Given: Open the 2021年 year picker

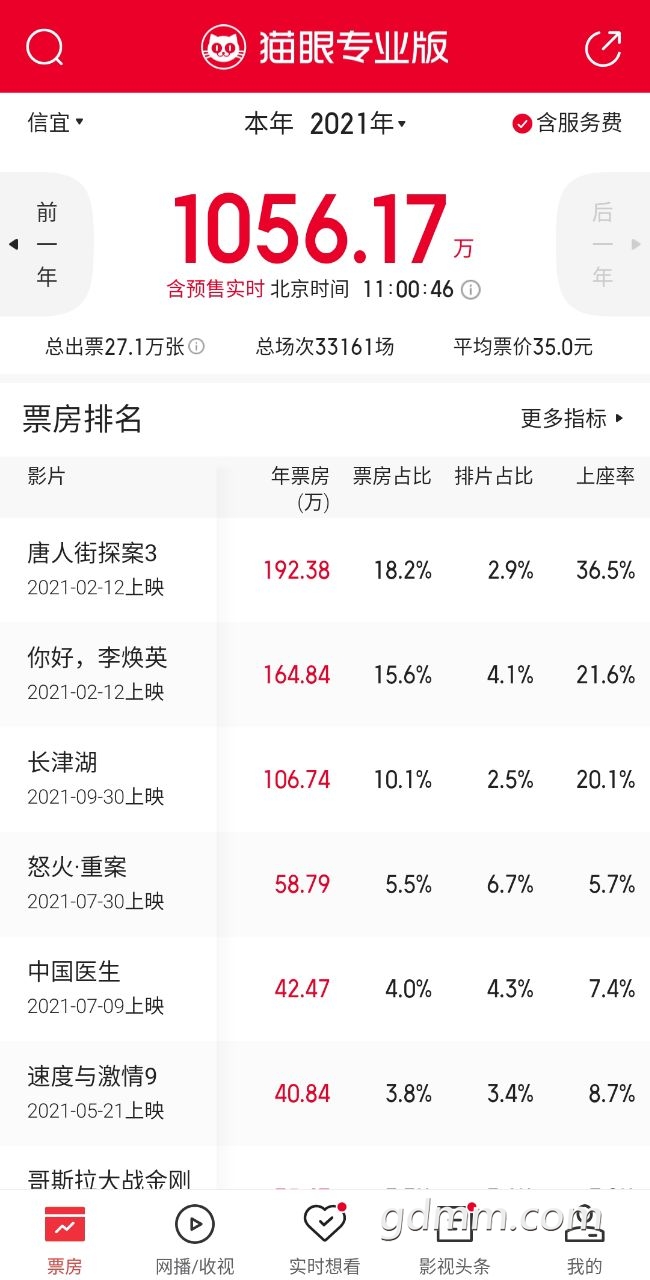Looking at the screenshot, I should tap(357, 124).
